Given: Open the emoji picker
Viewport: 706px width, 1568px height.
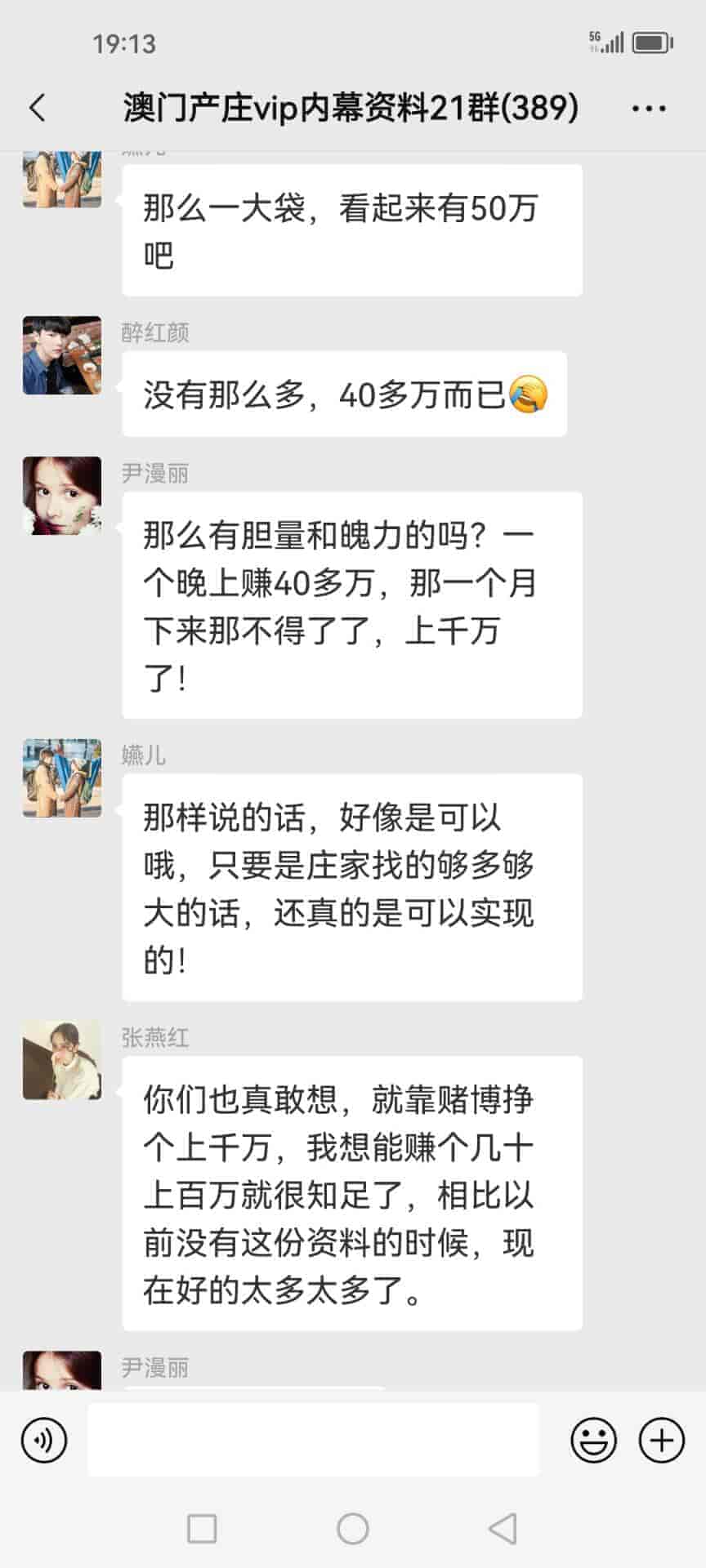Looking at the screenshot, I should click(x=593, y=1440).
